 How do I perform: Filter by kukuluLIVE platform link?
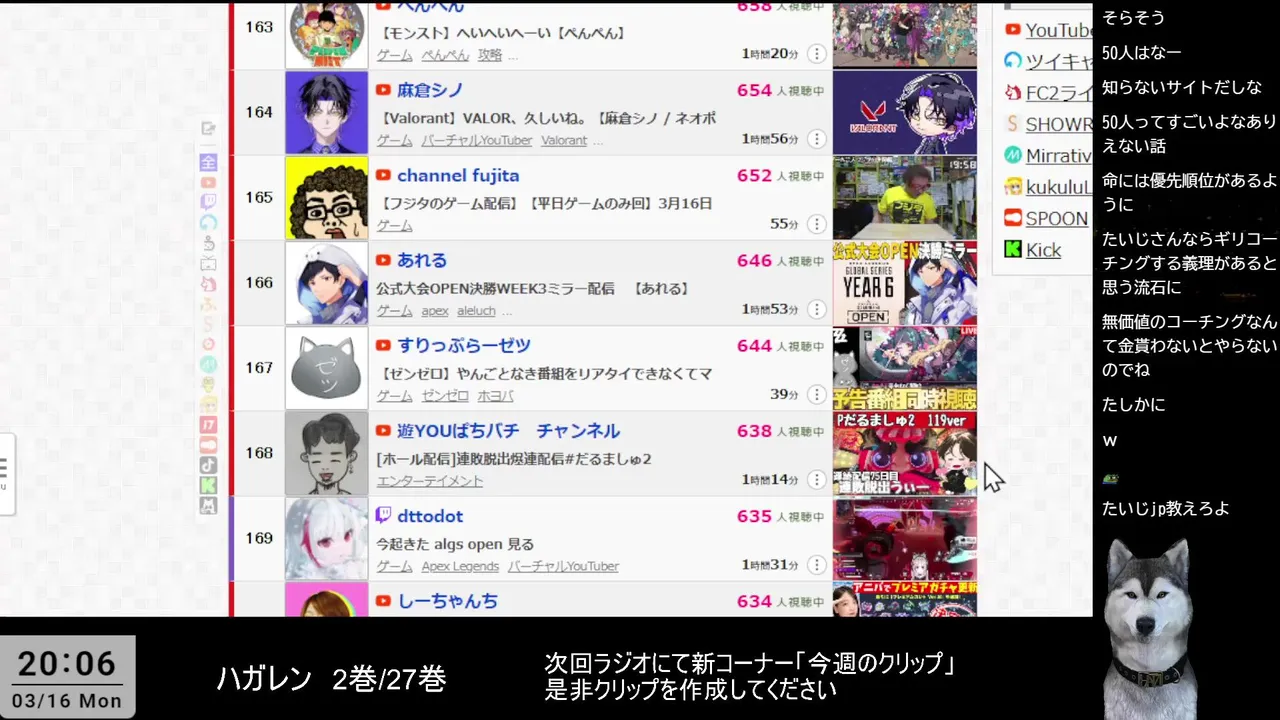[1057, 187]
